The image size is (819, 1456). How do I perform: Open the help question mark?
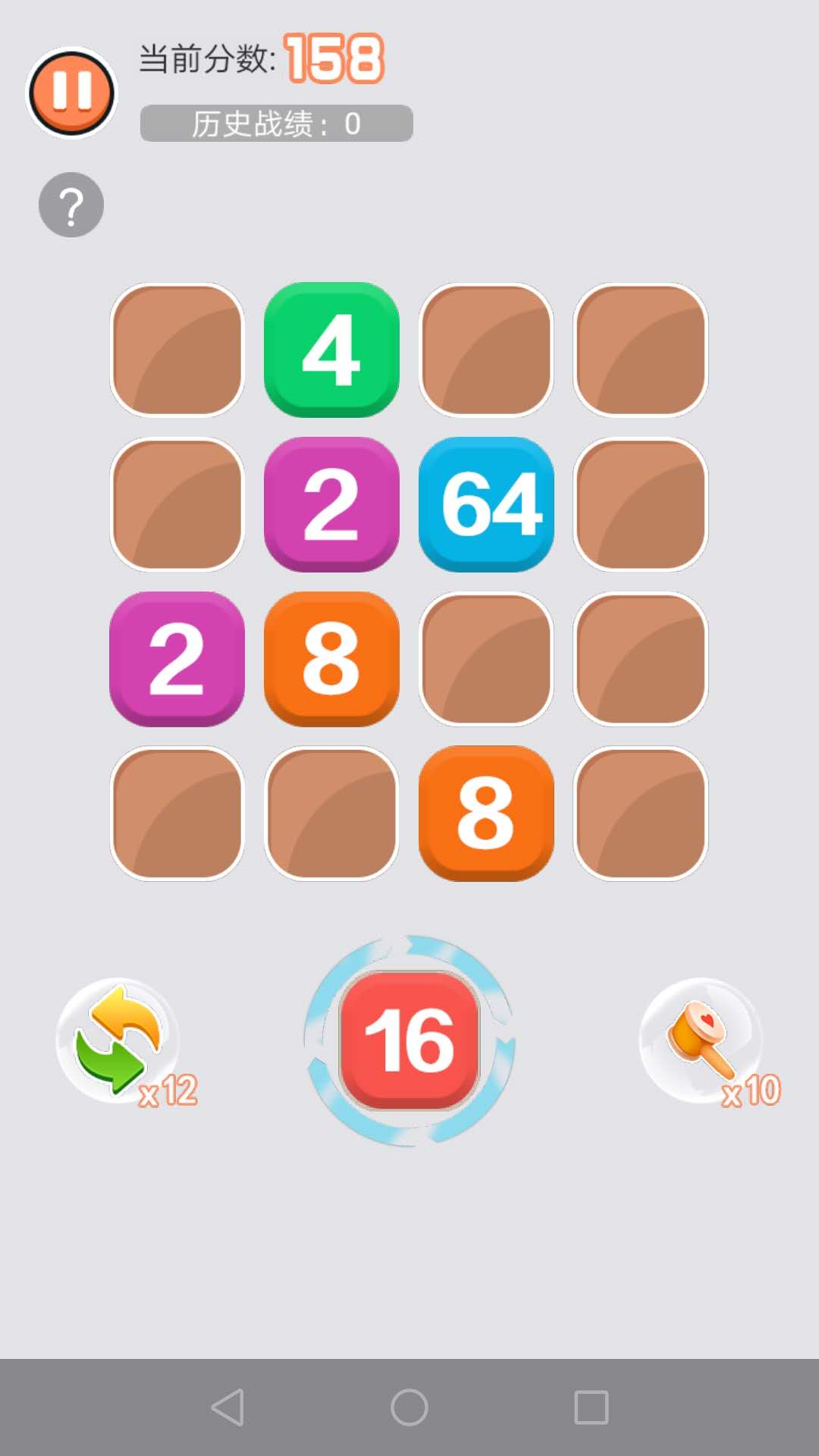point(71,203)
